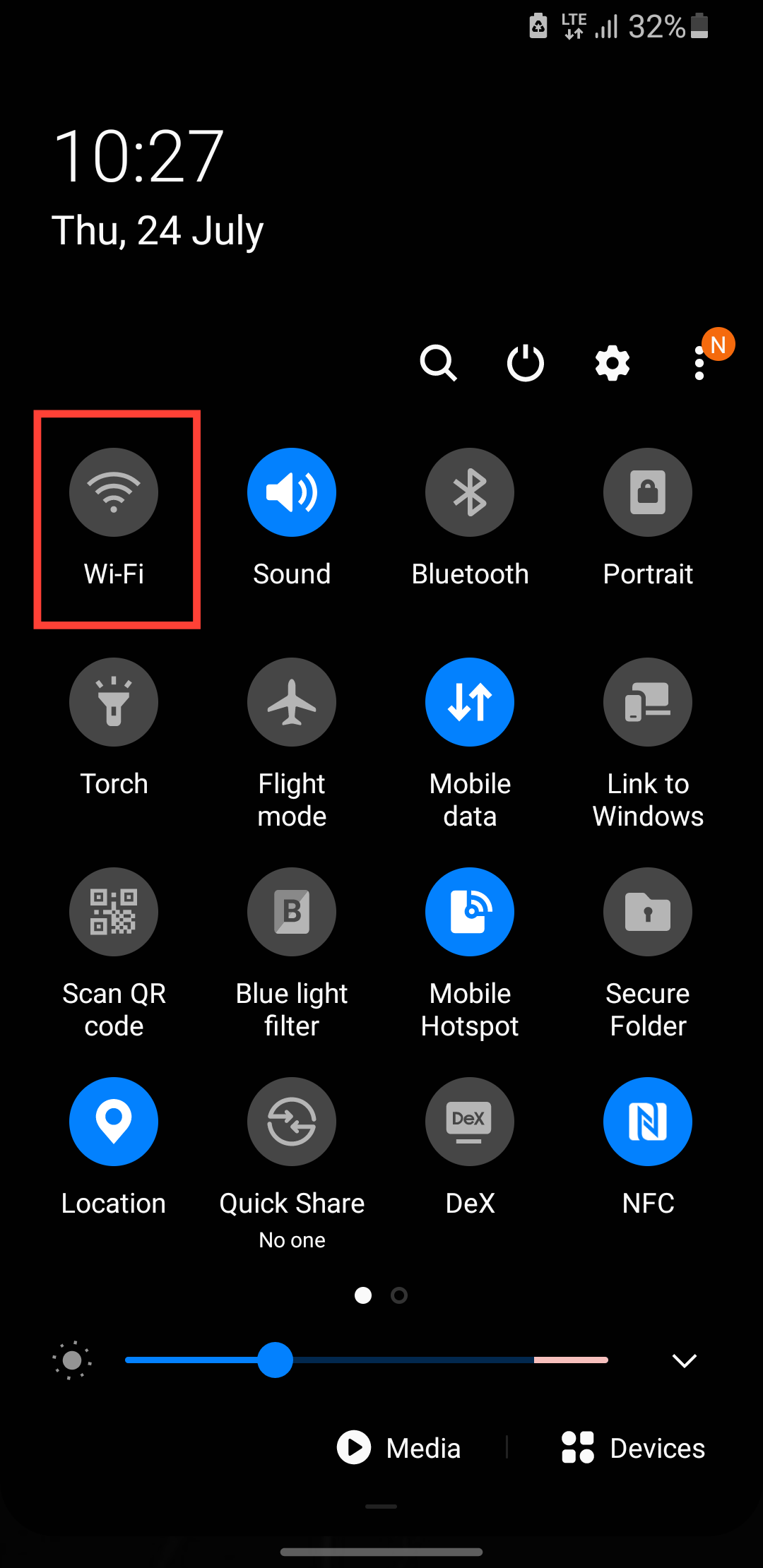
Task: Turn on Link to Windows
Action: [648, 702]
